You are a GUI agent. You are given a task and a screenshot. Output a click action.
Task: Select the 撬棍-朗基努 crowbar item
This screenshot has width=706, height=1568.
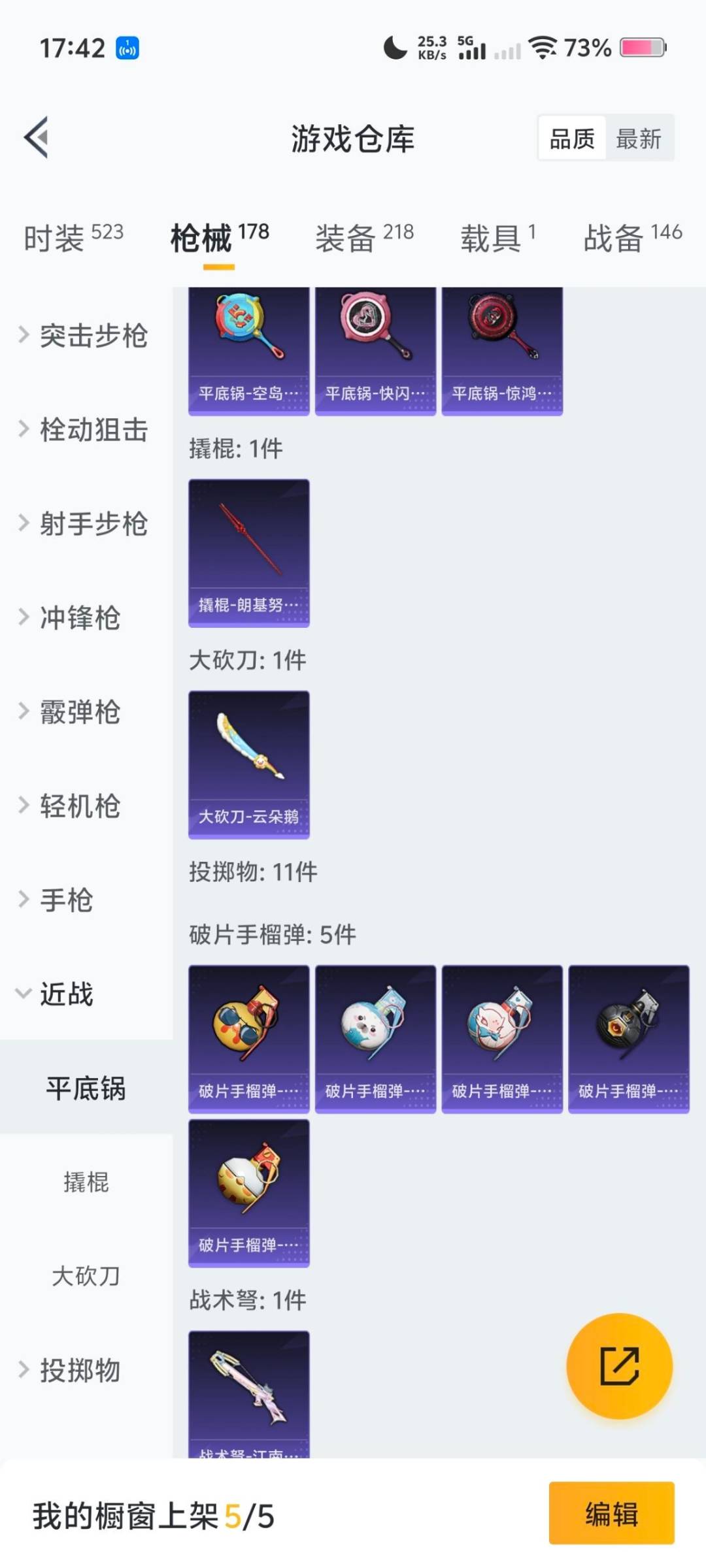click(248, 552)
